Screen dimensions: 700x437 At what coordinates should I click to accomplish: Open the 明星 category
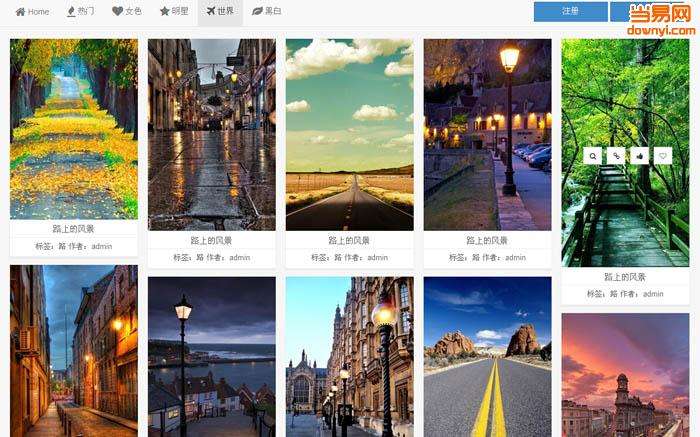click(x=173, y=12)
